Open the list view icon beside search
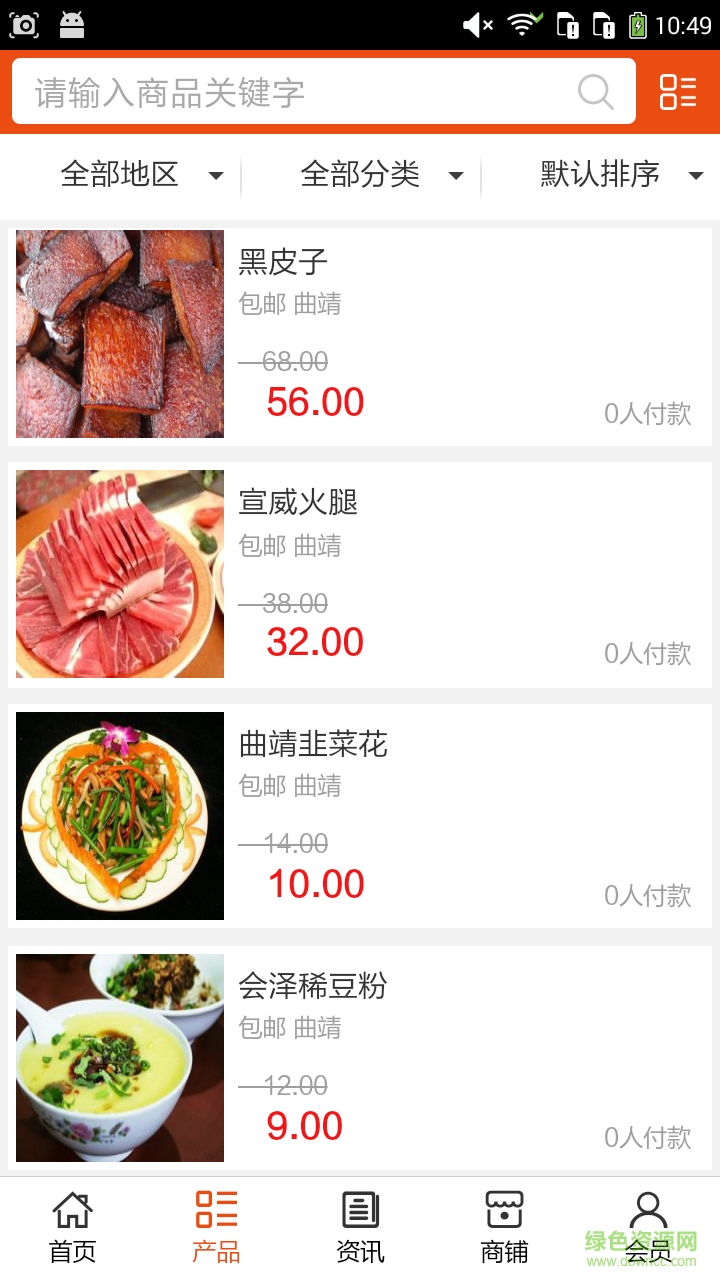This screenshot has height=1280, width=720. tap(677, 92)
